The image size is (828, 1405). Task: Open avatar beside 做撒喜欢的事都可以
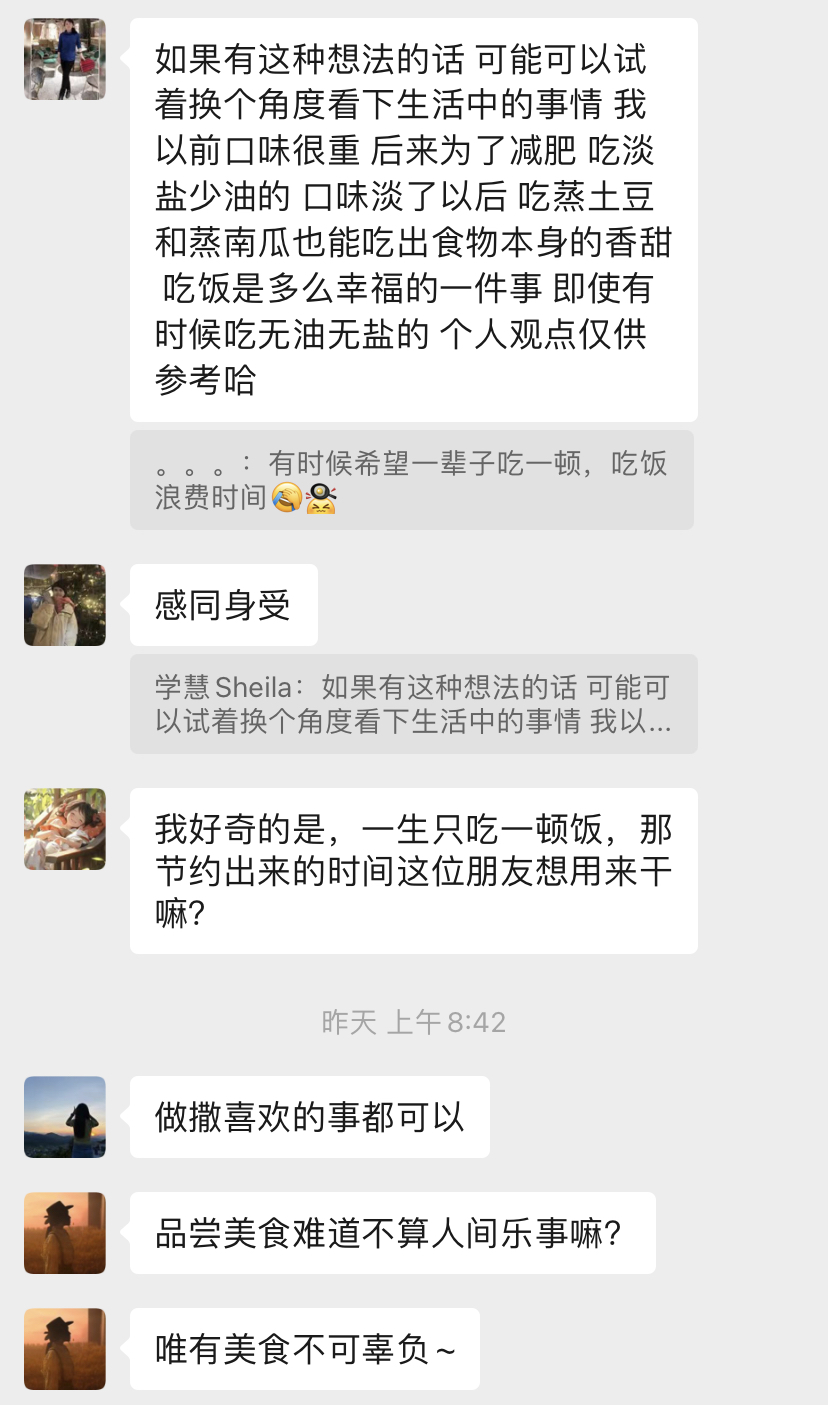coord(65,1117)
